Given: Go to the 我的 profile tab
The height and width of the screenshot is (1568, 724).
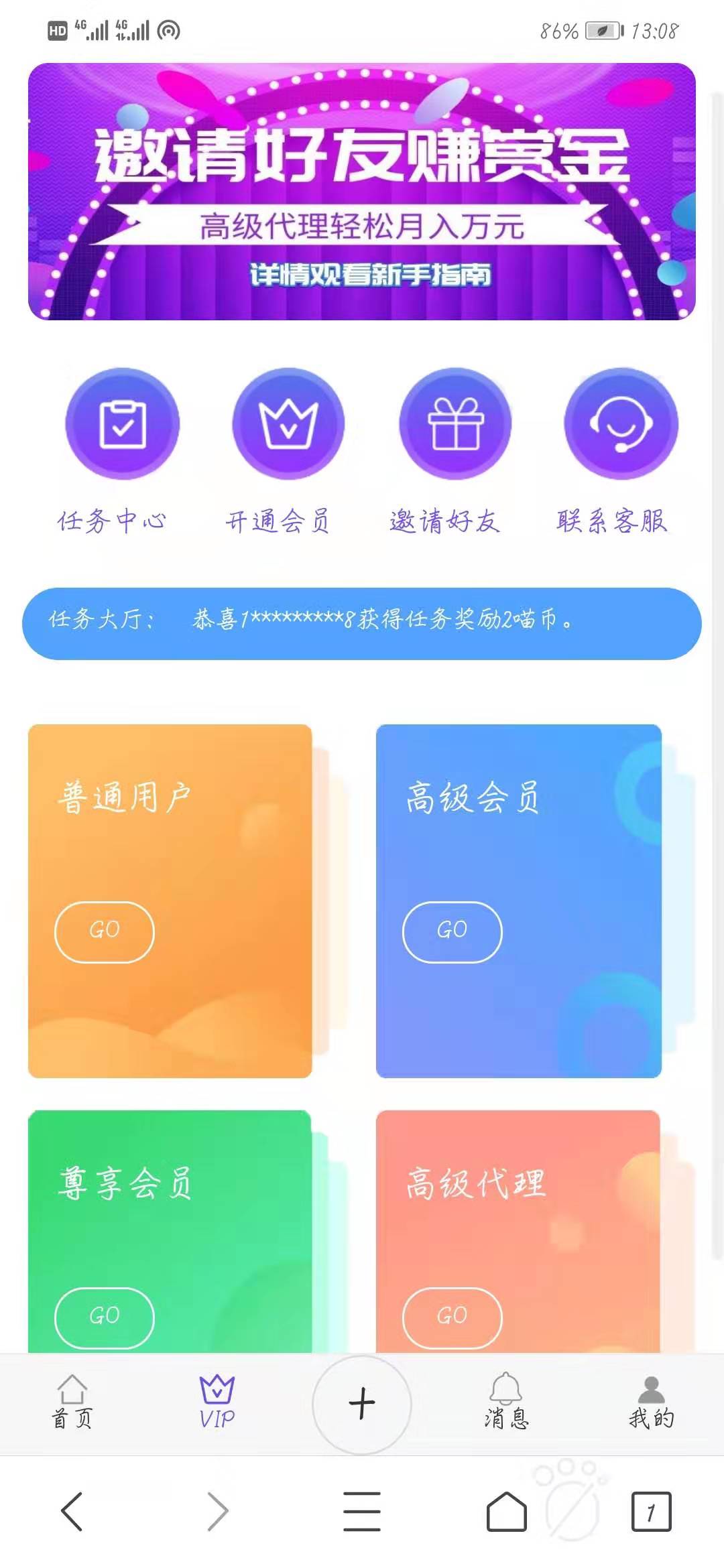Looking at the screenshot, I should click(x=651, y=1403).
